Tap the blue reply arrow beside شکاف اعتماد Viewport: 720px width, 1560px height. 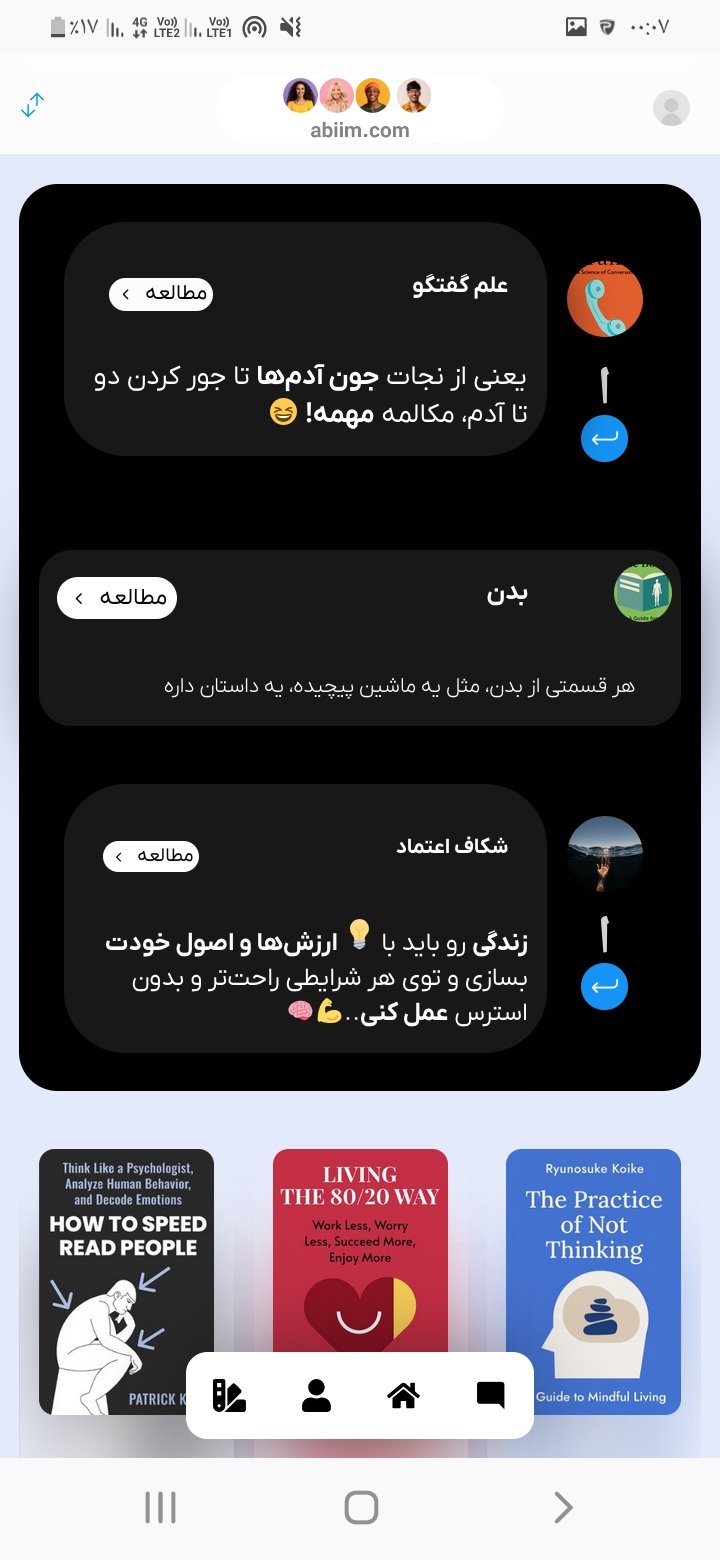pos(604,987)
